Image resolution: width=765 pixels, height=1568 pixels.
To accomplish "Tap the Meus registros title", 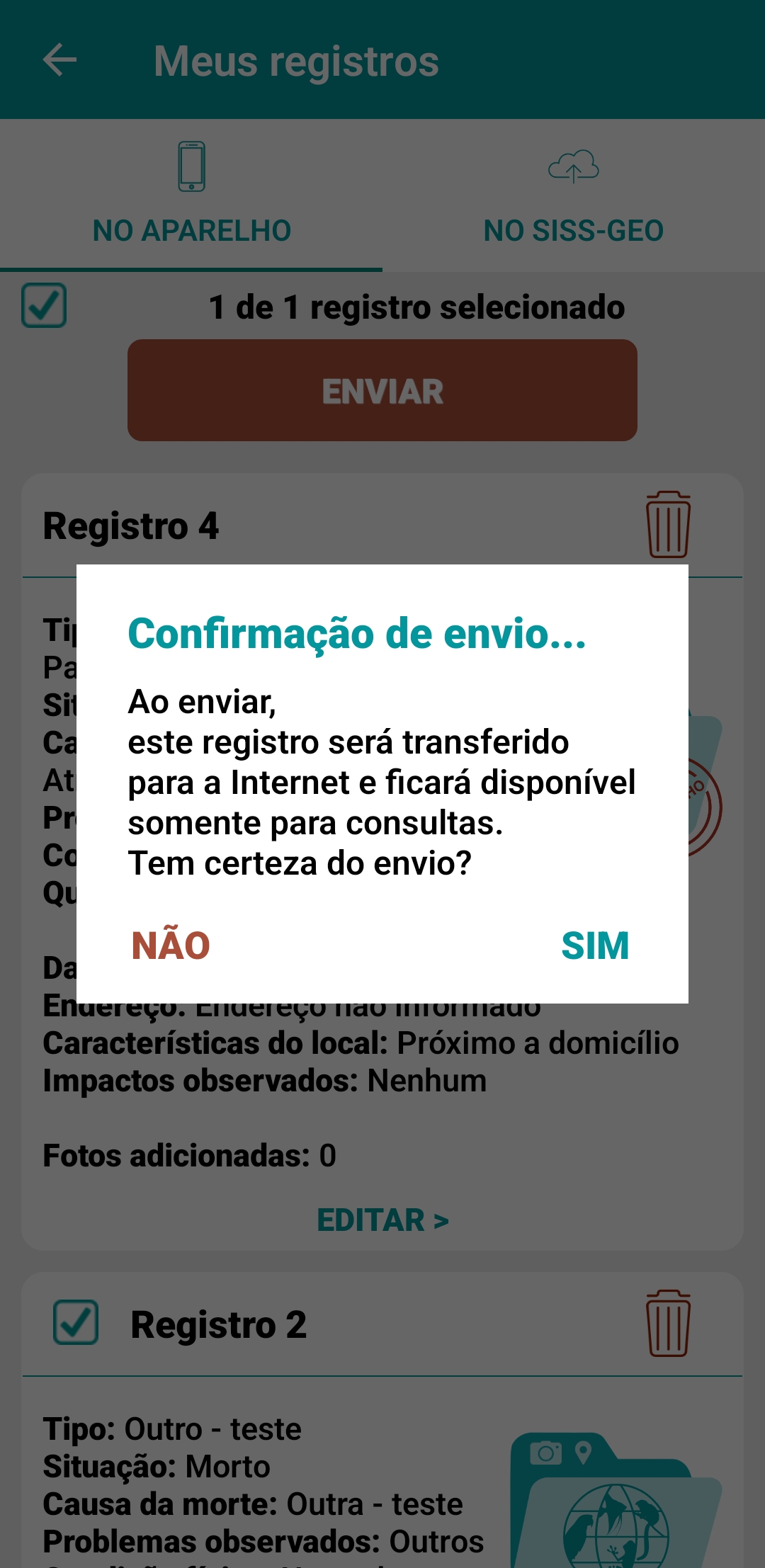I will click(x=295, y=61).
